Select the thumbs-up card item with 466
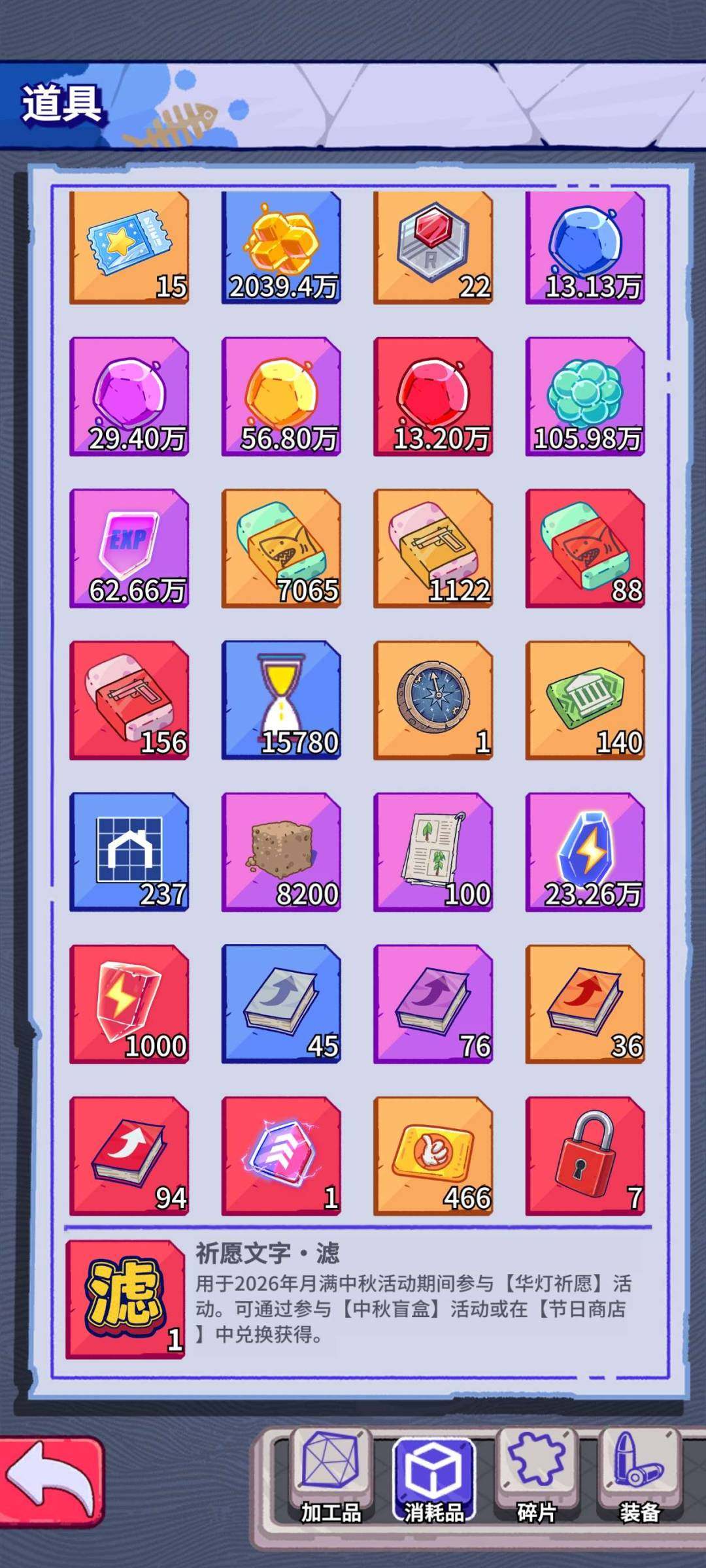 point(433,1156)
